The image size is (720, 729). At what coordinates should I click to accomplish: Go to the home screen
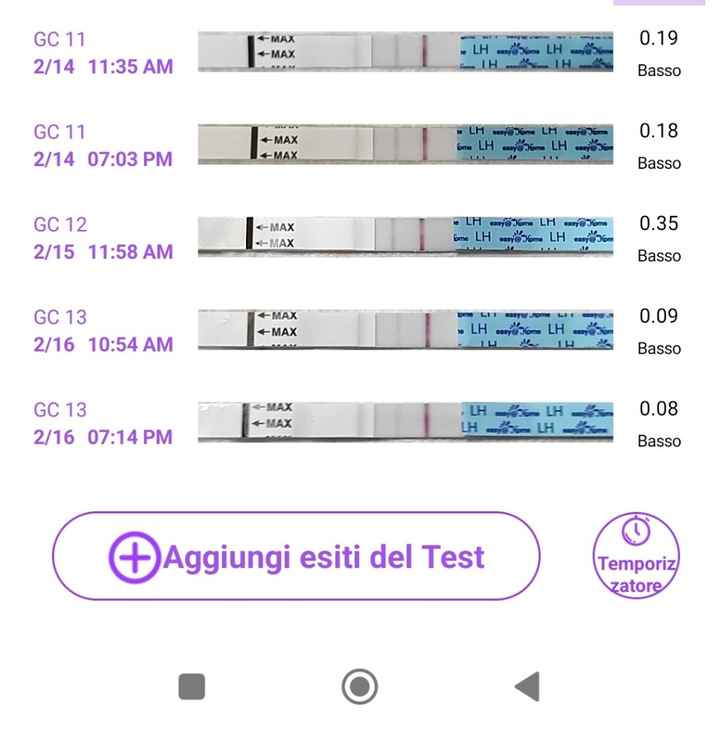(360, 686)
